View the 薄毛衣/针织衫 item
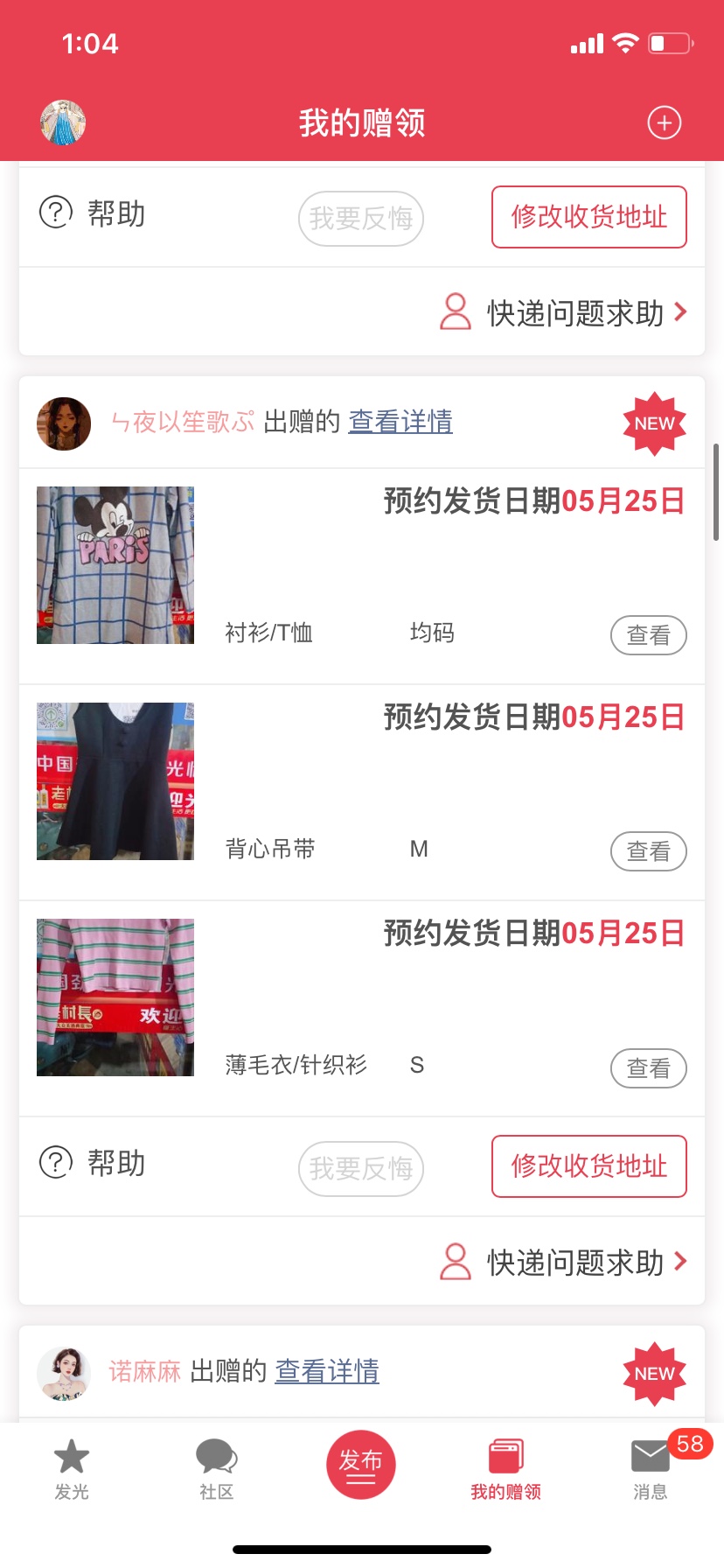 point(648,1068)
